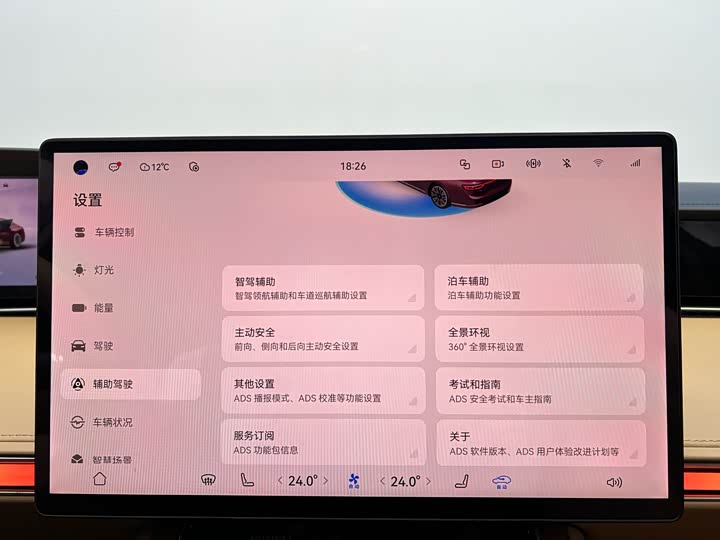
Task: Open 考试和指南 card
Action: [538, 390]
